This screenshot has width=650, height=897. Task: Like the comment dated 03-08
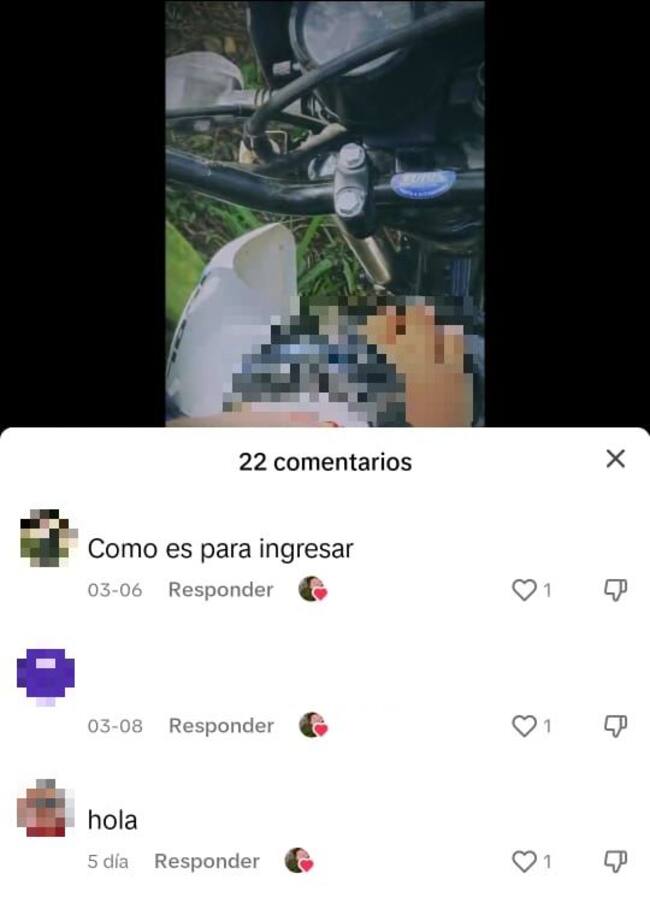pos(524,727)
